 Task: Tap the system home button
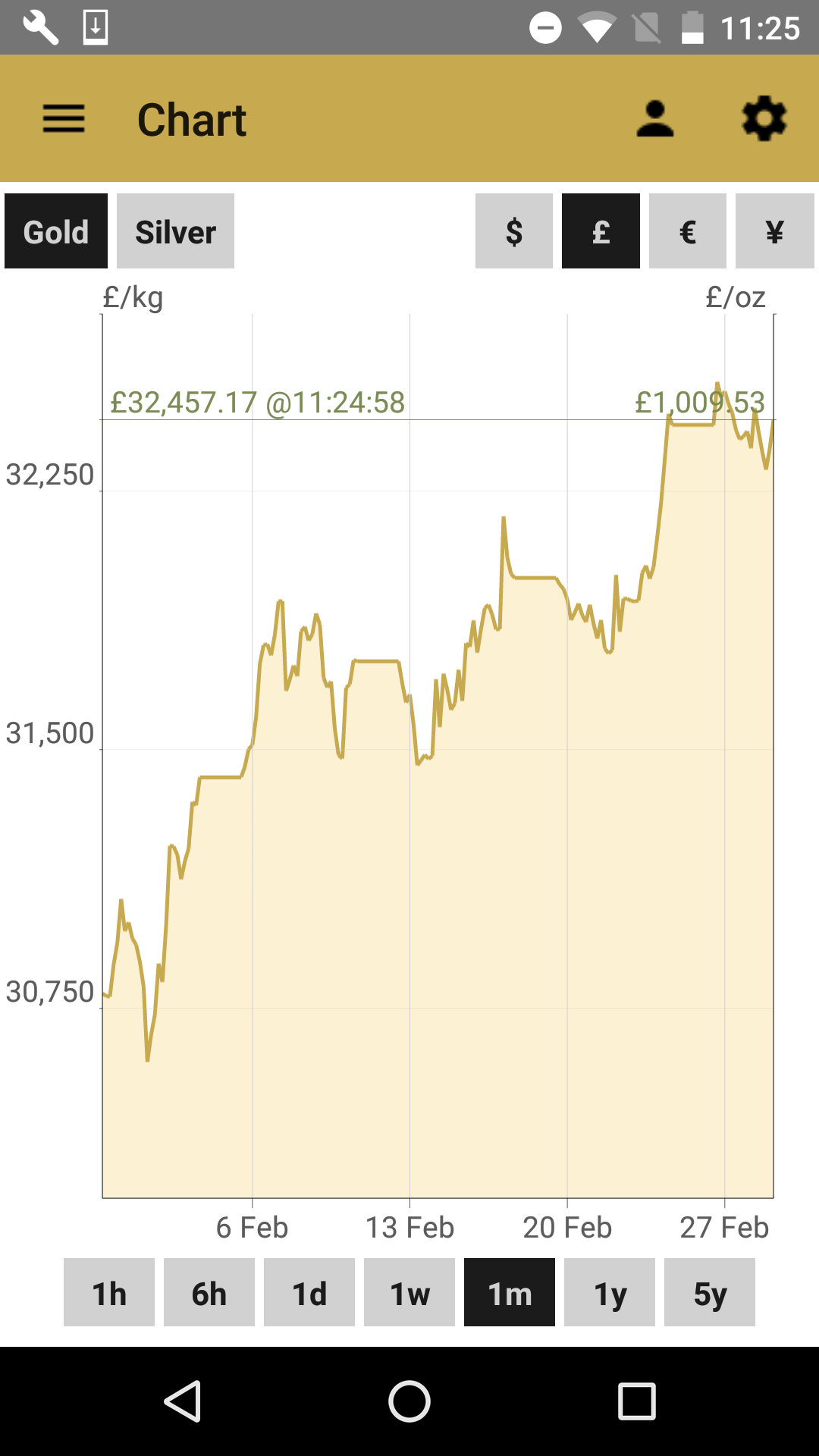(x=409, y=1401)
